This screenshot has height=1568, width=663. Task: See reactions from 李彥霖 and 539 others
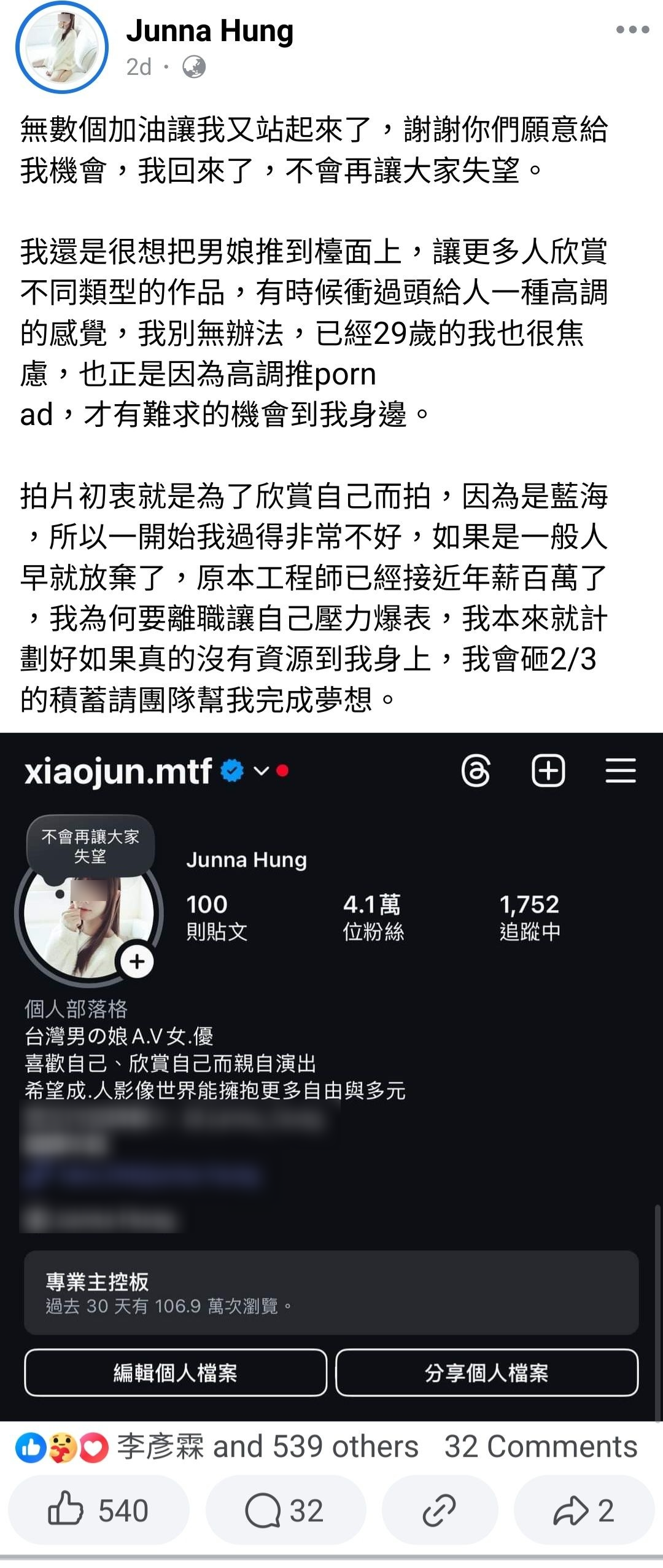click(x=267, y=1447)
